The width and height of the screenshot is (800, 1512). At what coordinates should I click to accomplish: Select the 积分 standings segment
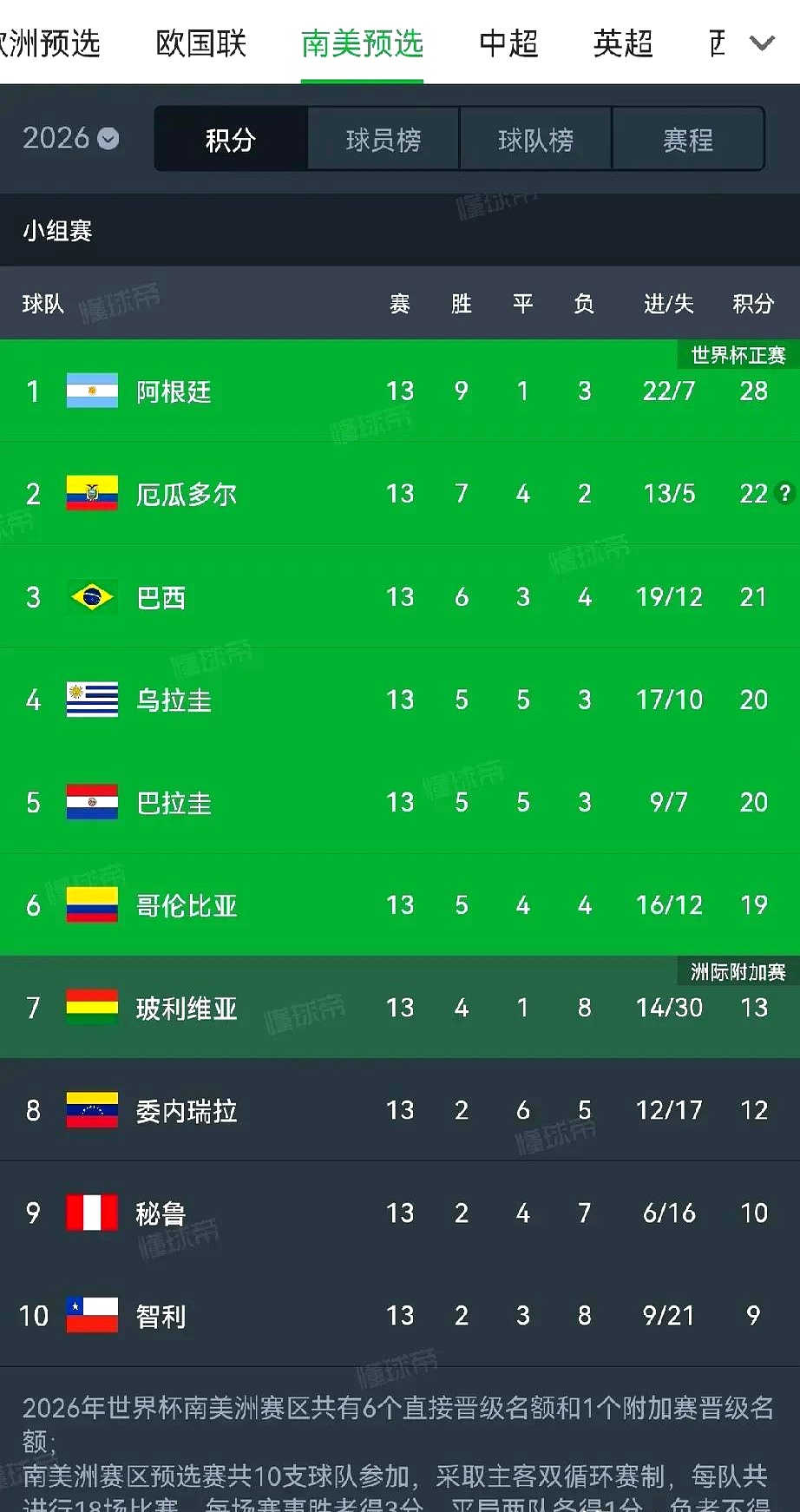pyautogui.click(x=231, y=139)
